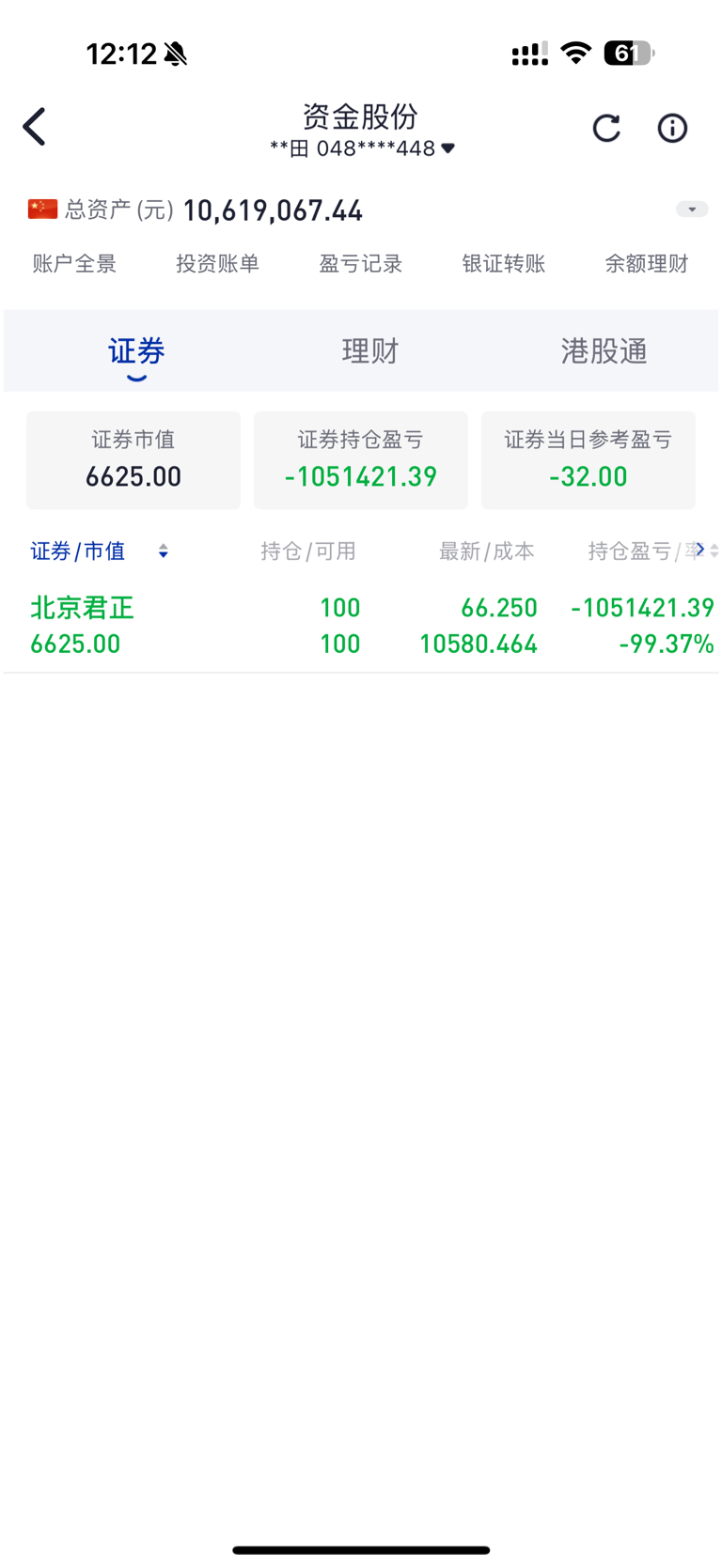Image resolution: width=722 pixels, height=1568 pixels.
Task: Switch to the 港股通 tab
Action: click(604, 351)
